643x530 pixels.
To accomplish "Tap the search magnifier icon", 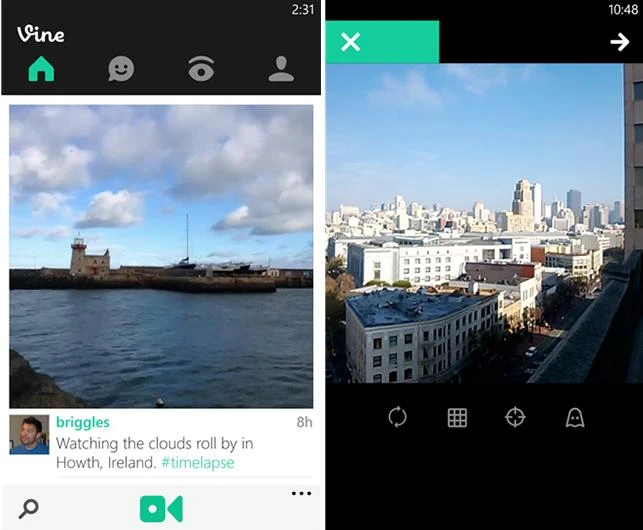I will point(29,509).
